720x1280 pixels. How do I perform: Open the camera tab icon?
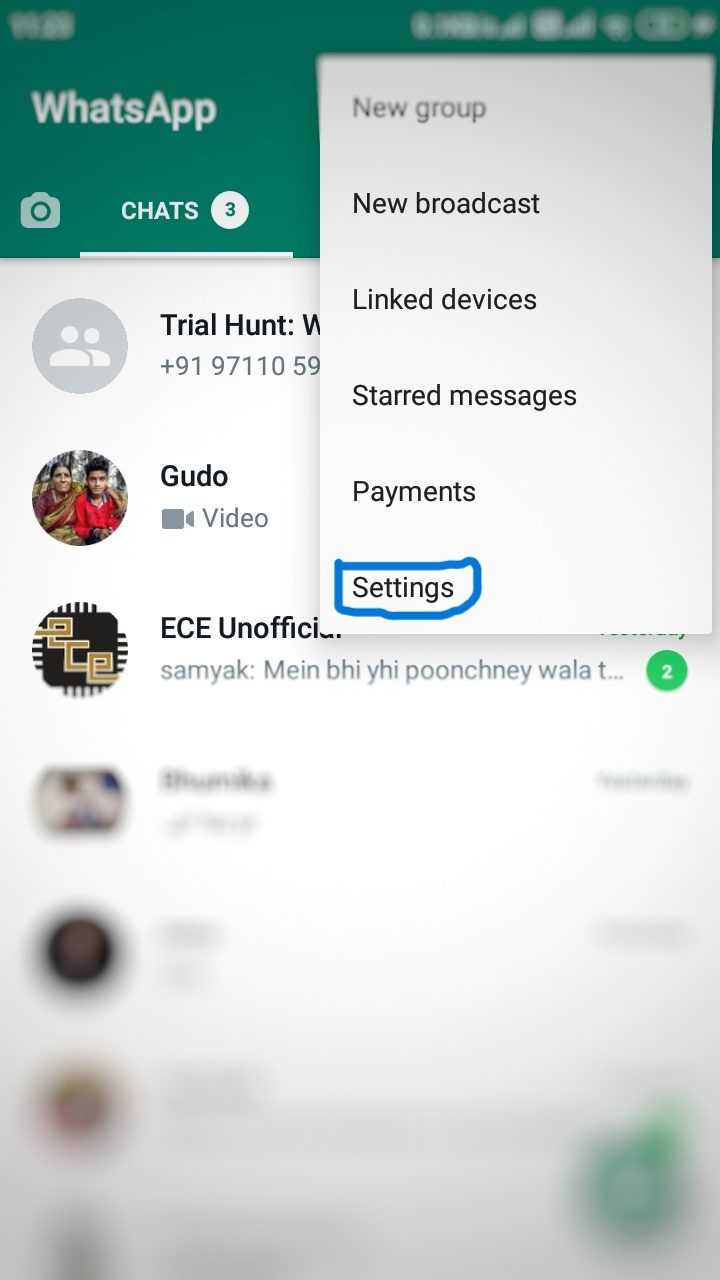tap(40, 211)
